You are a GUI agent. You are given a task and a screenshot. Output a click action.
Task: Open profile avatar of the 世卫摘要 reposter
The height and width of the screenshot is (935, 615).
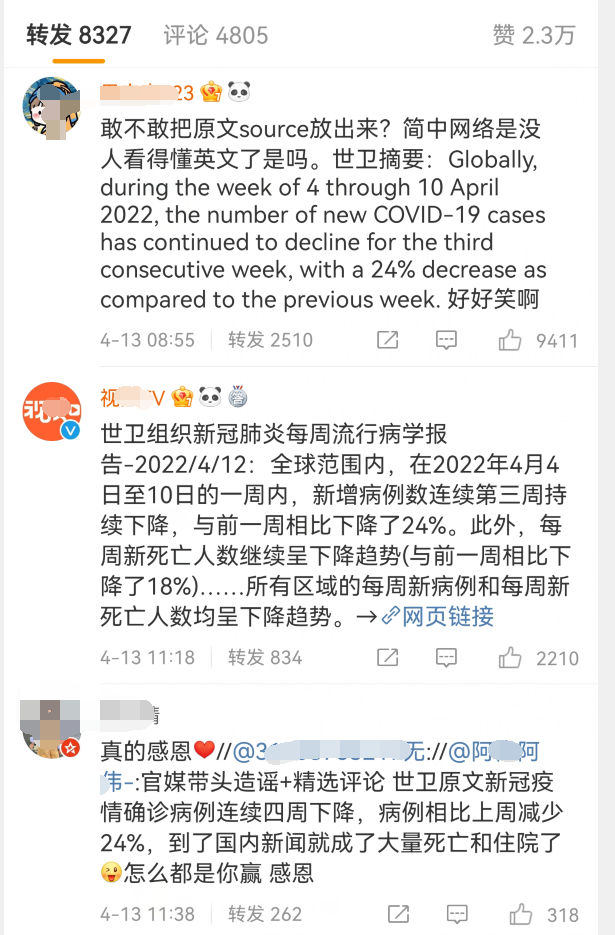click(x=51, y=107)
